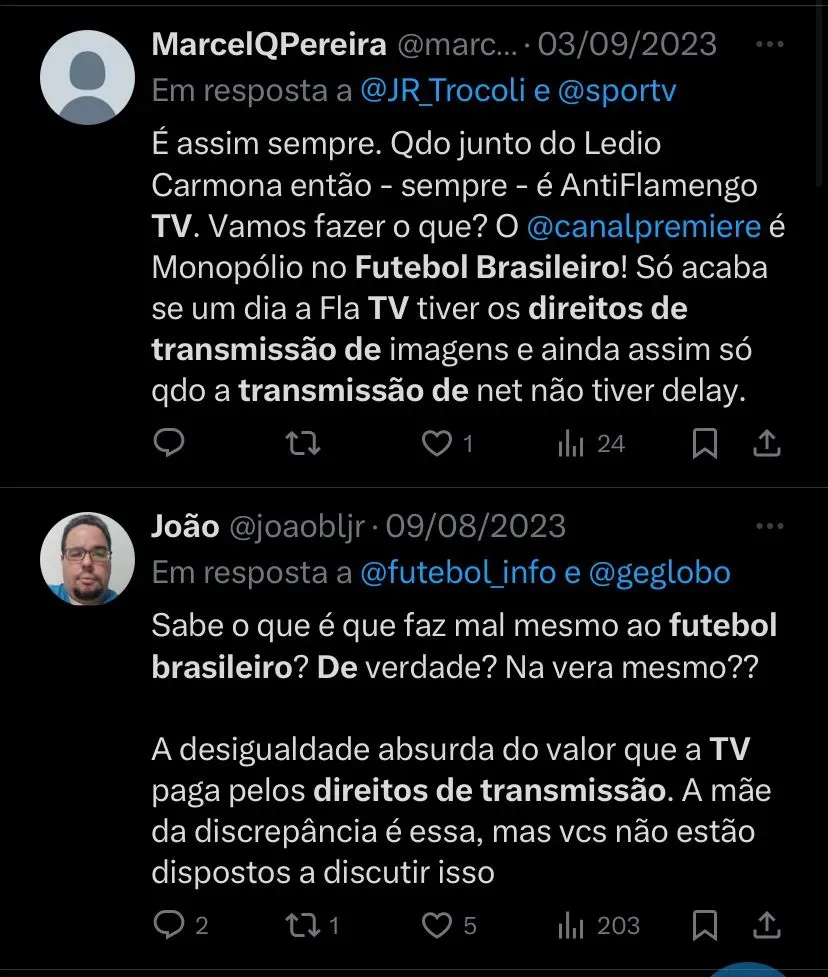Reply to MarcelQPereira's tweet
Viewport: 828px width, 977px height.
[x=170, y=443]
